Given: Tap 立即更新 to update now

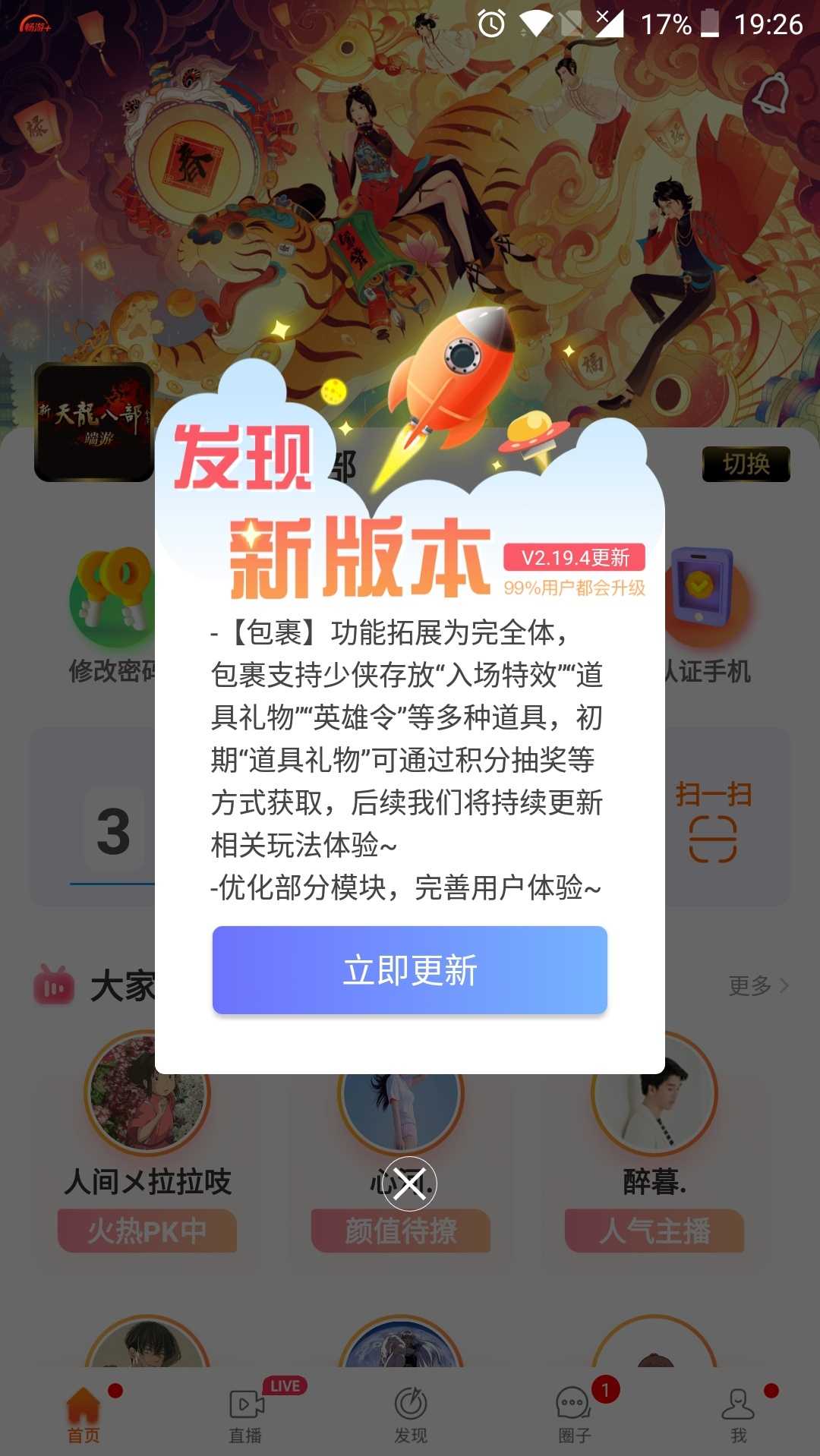Looking at the screenshot, I should point(410,970).
